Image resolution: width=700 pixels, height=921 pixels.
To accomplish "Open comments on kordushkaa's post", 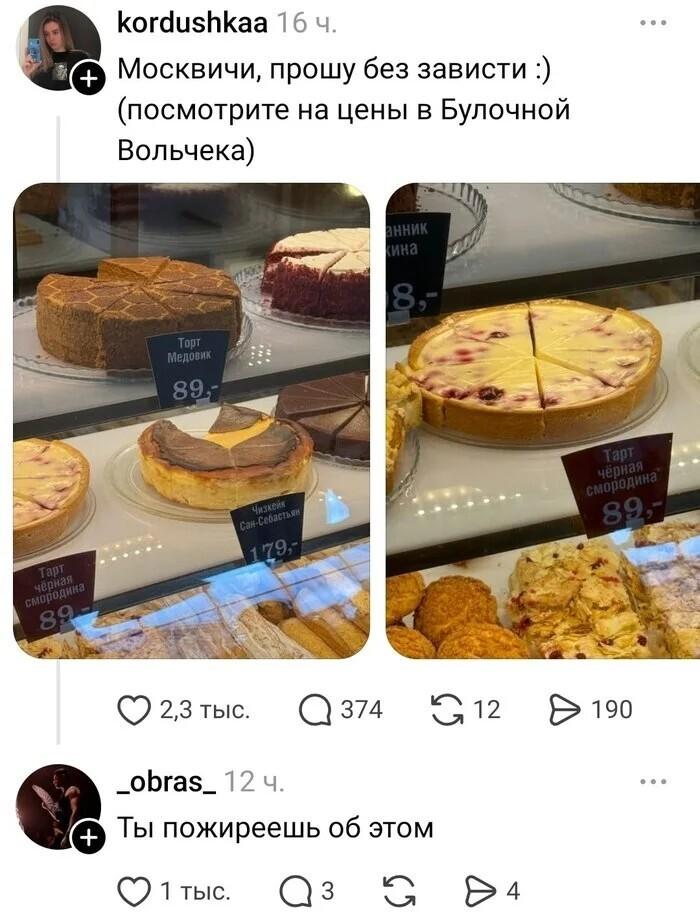I will pos(316,710).
